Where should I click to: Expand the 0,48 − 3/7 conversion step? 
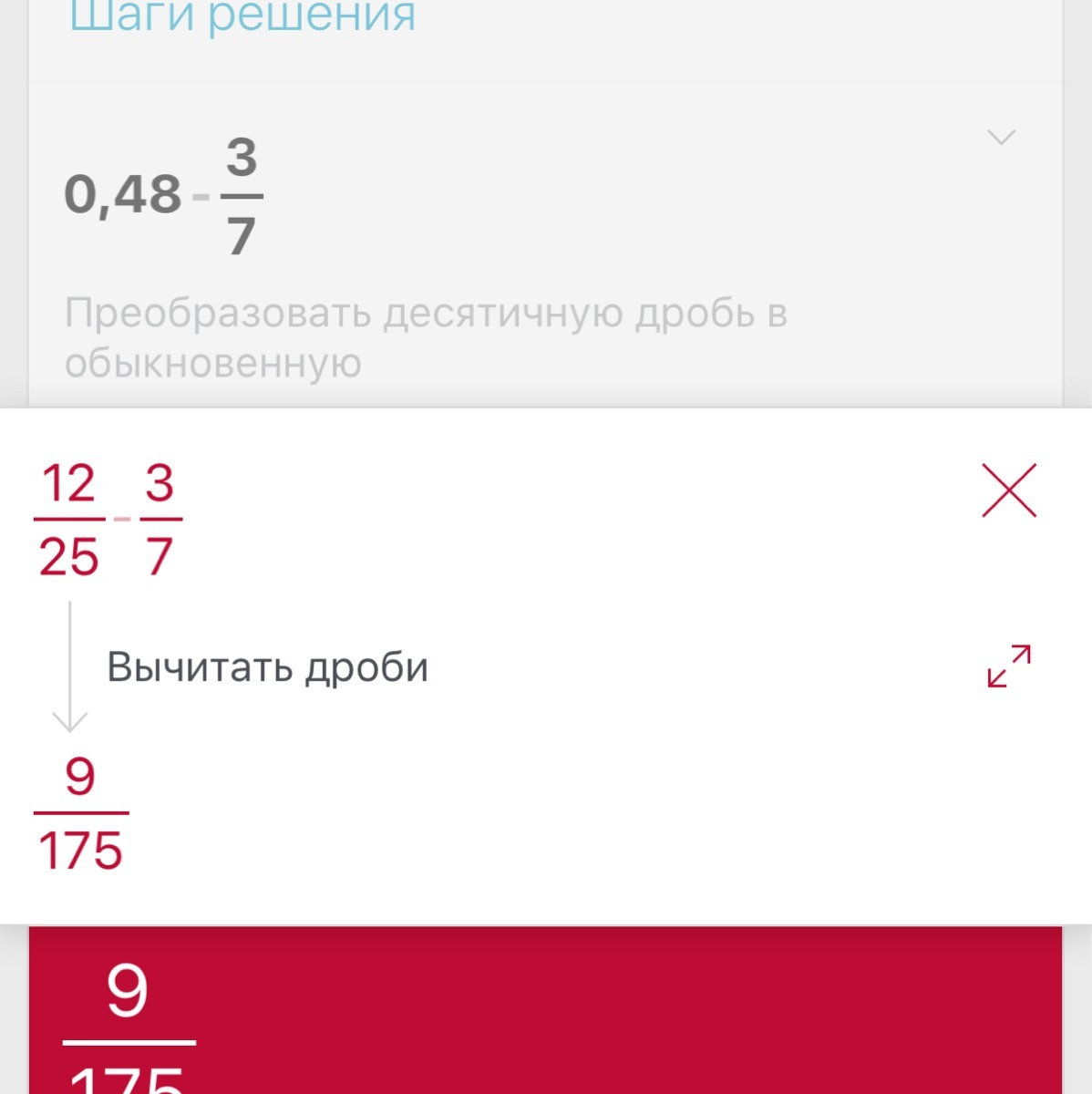[1001, 138]
